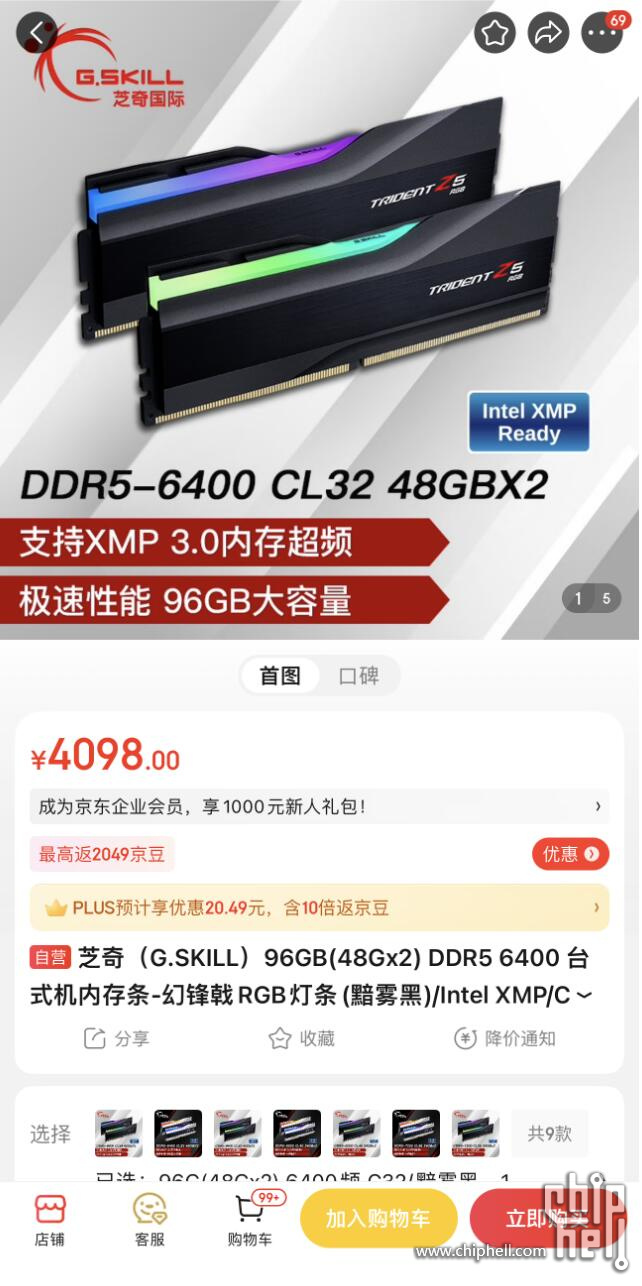The width and height of the screenshot is (642, 1286).
Task: Expand the full product title
Action: tap(585, 995)
